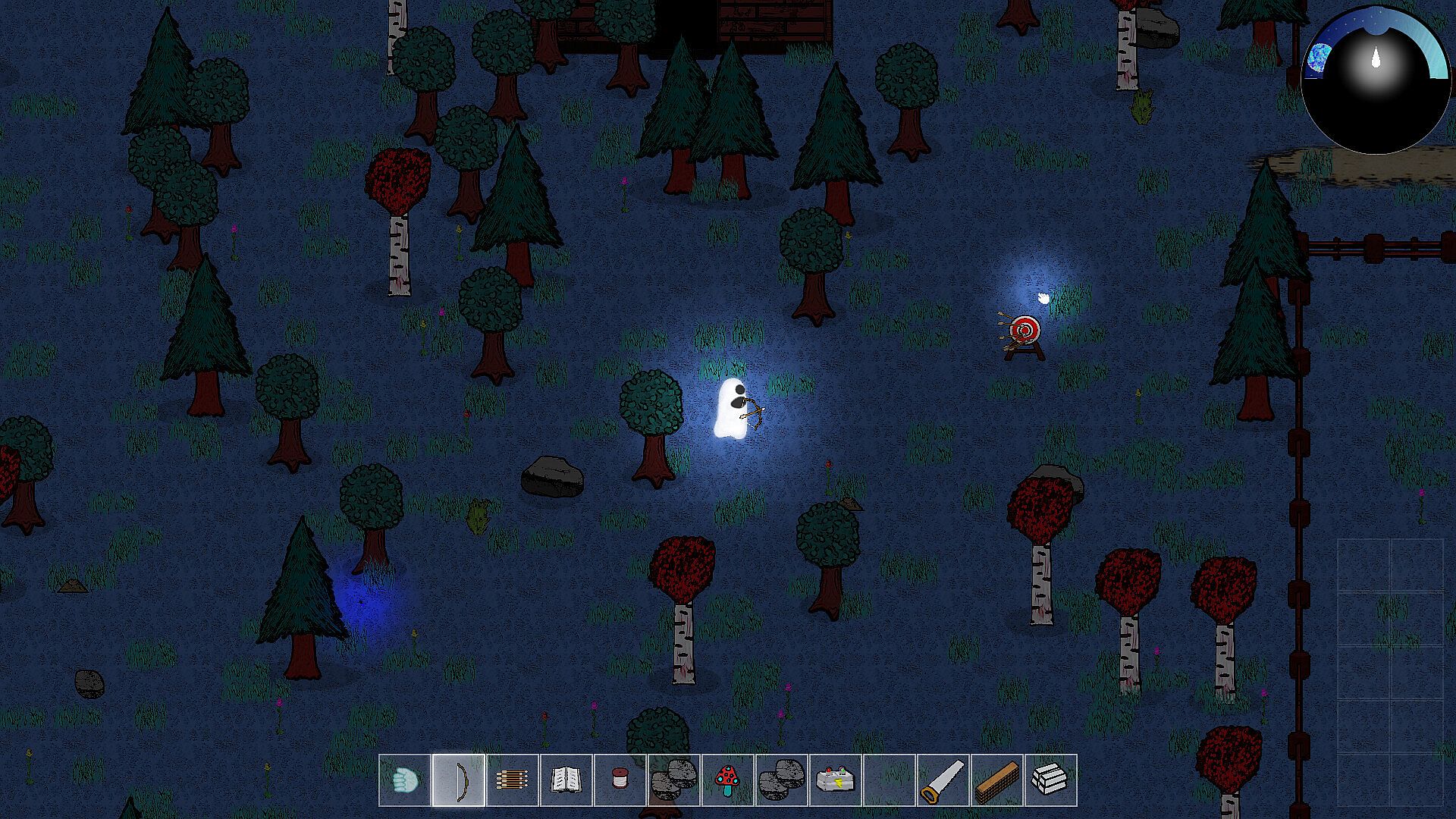
Task: Choose the stacked silver ingots slot
Action: (1050, 780)
